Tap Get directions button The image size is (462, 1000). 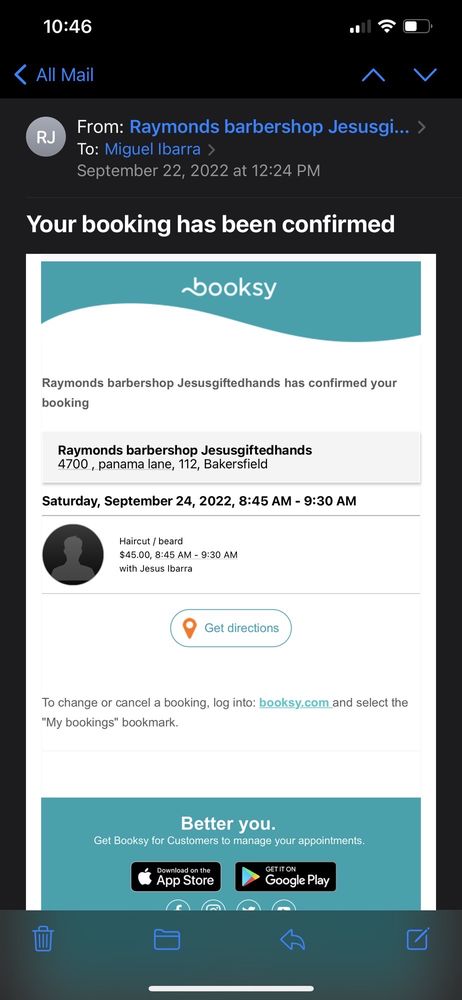click(231, 628)
